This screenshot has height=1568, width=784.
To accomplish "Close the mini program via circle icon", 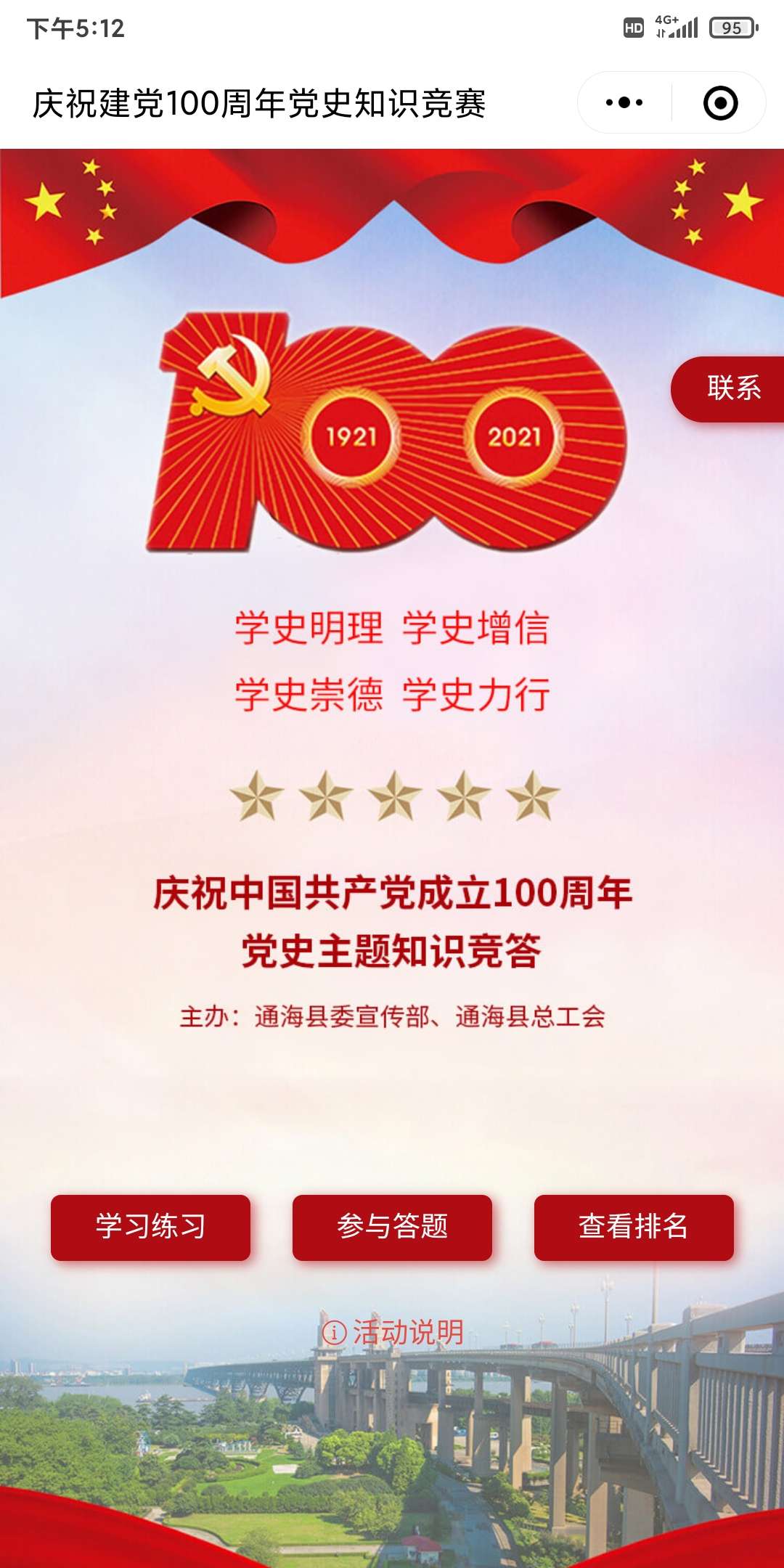I will (720, 102).
